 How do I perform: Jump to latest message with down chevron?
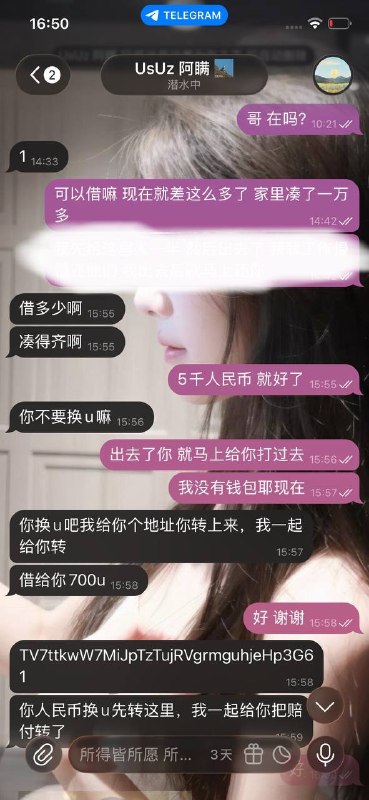click(x=325, y=706)
